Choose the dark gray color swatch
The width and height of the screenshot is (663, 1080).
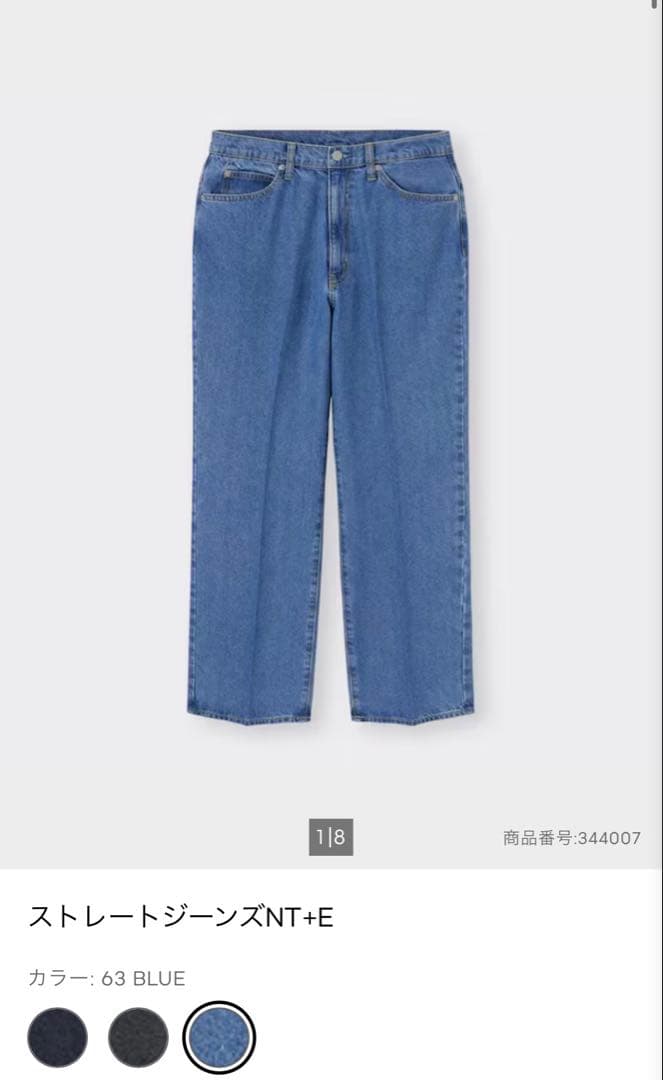138,1037
